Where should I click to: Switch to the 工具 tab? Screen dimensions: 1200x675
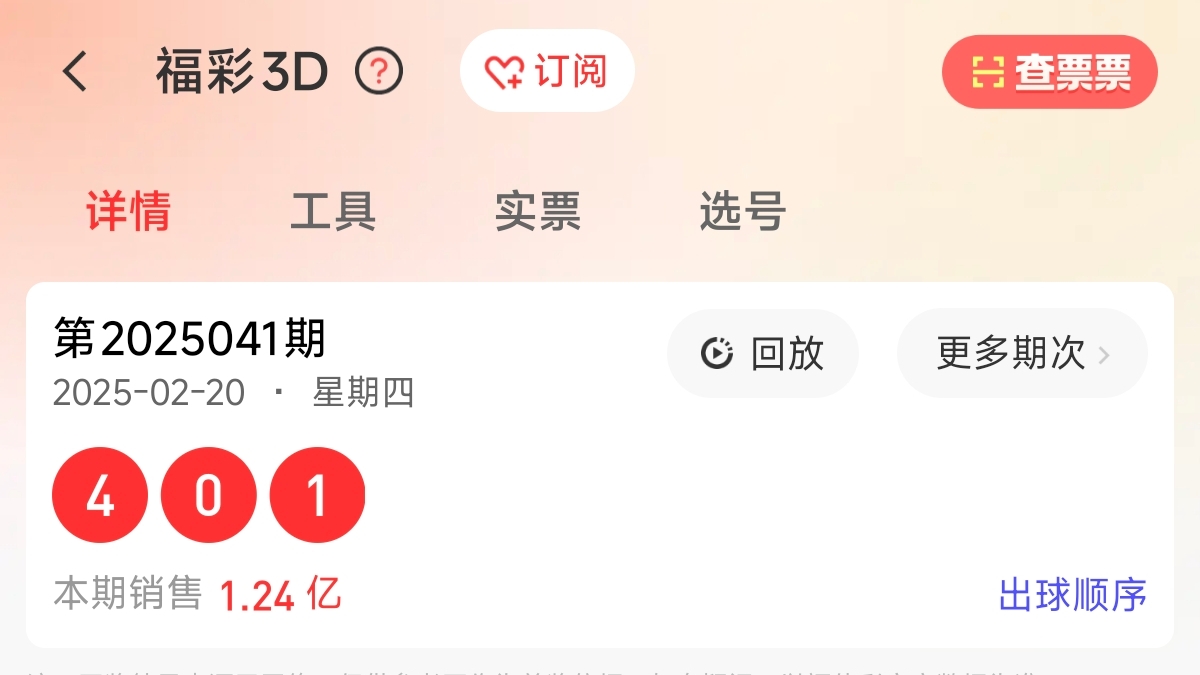(333, 211)
